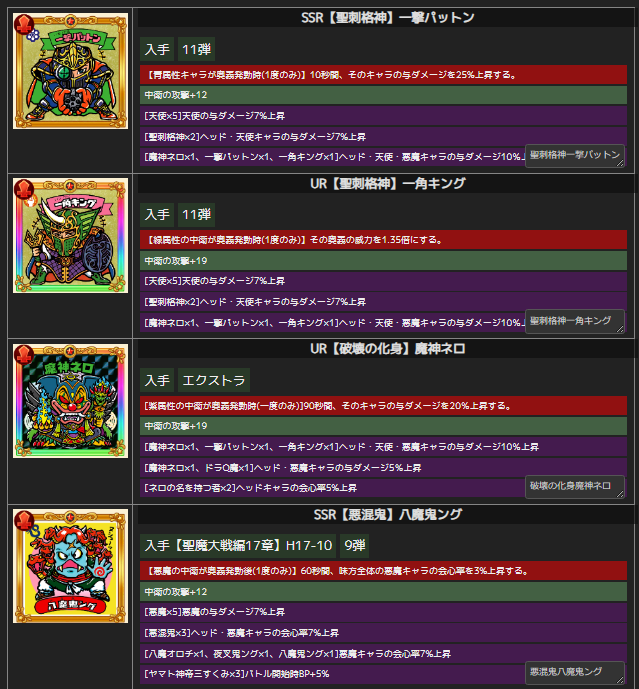Screen dimensions: 639x689
Task: Tap the 悪混鬼八魔鬼ング text box
Action: tap(574, 673)
